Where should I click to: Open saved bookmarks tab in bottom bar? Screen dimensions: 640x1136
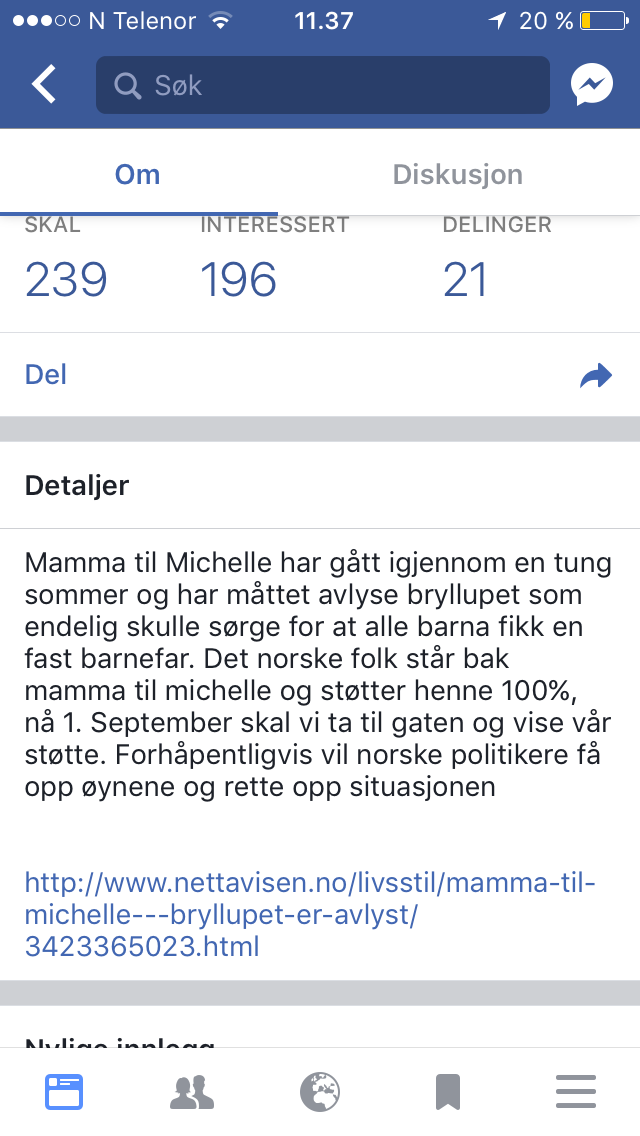pos(448,1092)
